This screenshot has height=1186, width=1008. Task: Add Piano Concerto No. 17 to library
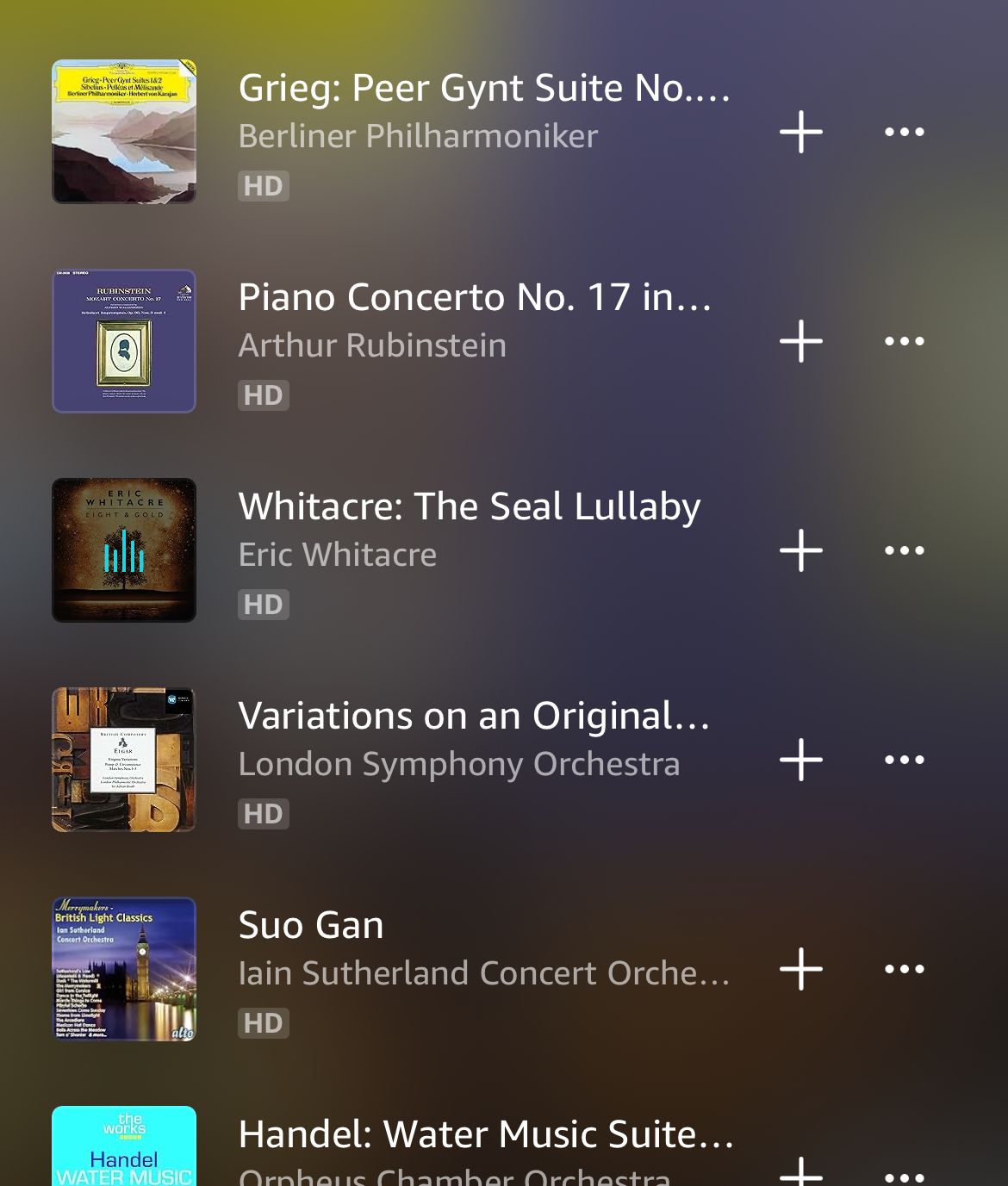click(x=800, y=341)
